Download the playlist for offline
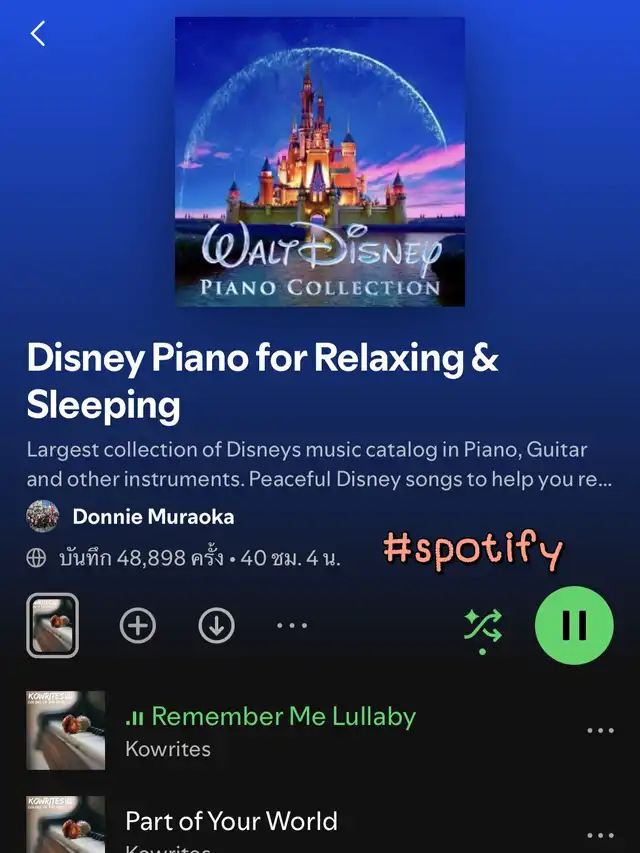This screenshot has width=640, height=853. point(216,626)
